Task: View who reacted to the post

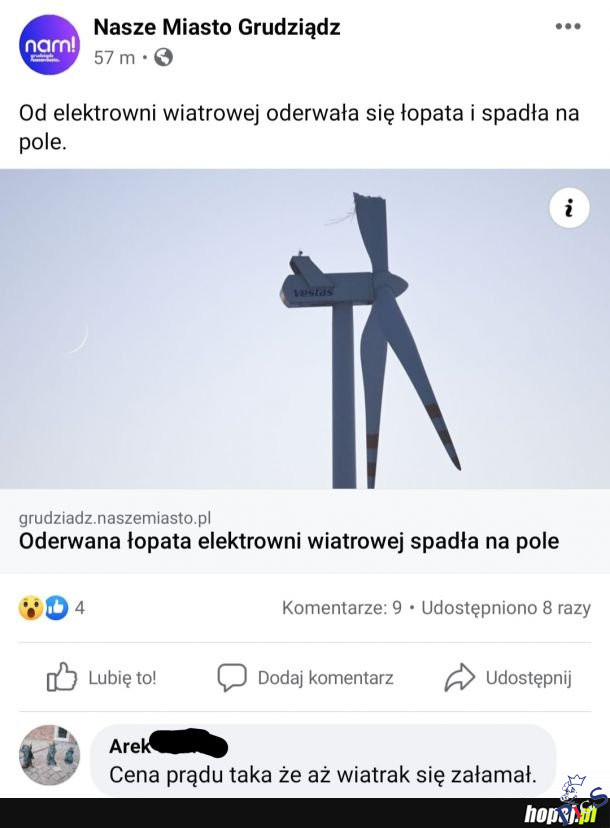Action: 50,607
